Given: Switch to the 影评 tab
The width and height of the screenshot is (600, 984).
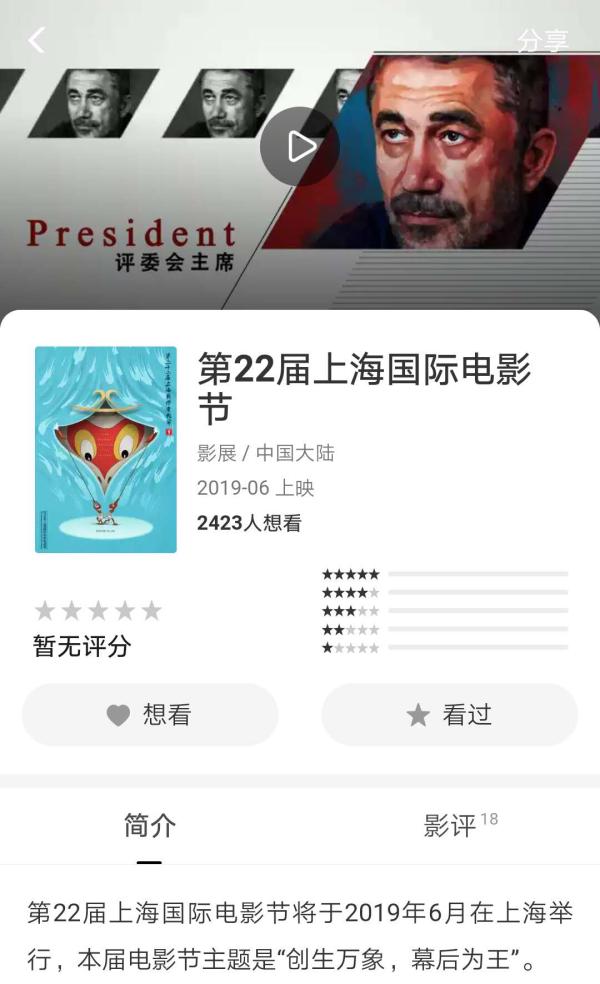Looking at the screenshot, I should (450, 826).
